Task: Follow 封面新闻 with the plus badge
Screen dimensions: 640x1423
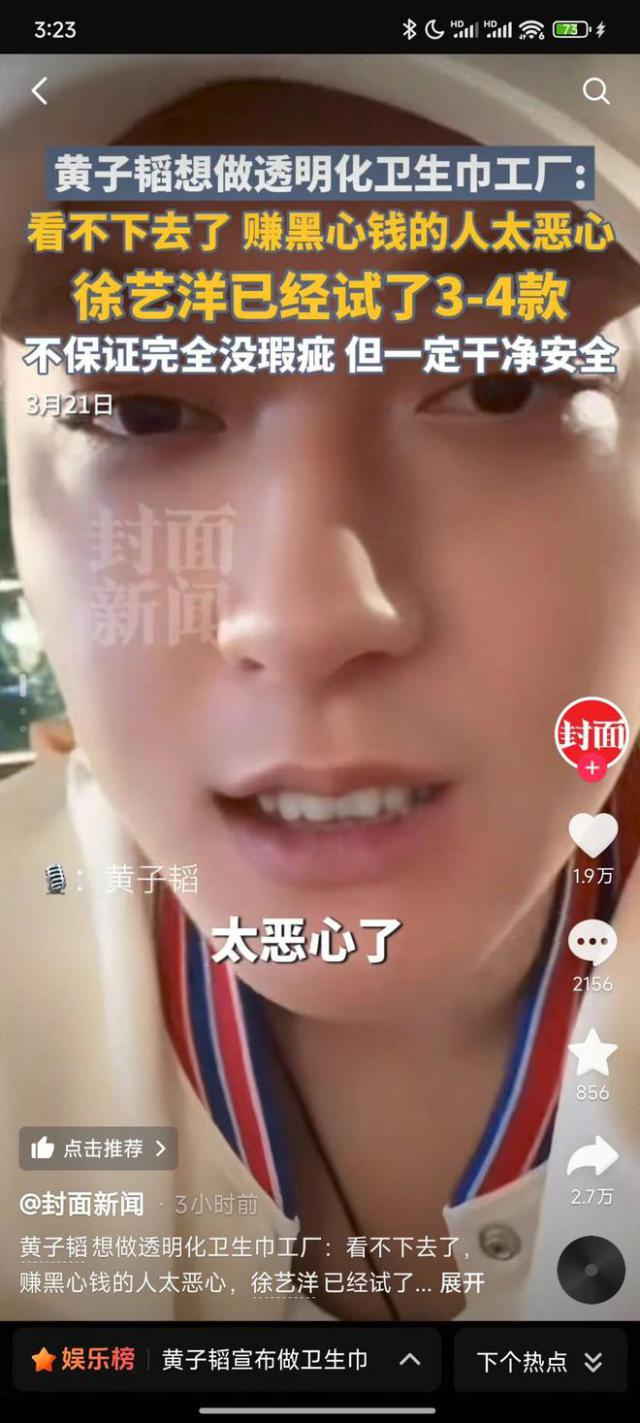Action: point(592,768)
